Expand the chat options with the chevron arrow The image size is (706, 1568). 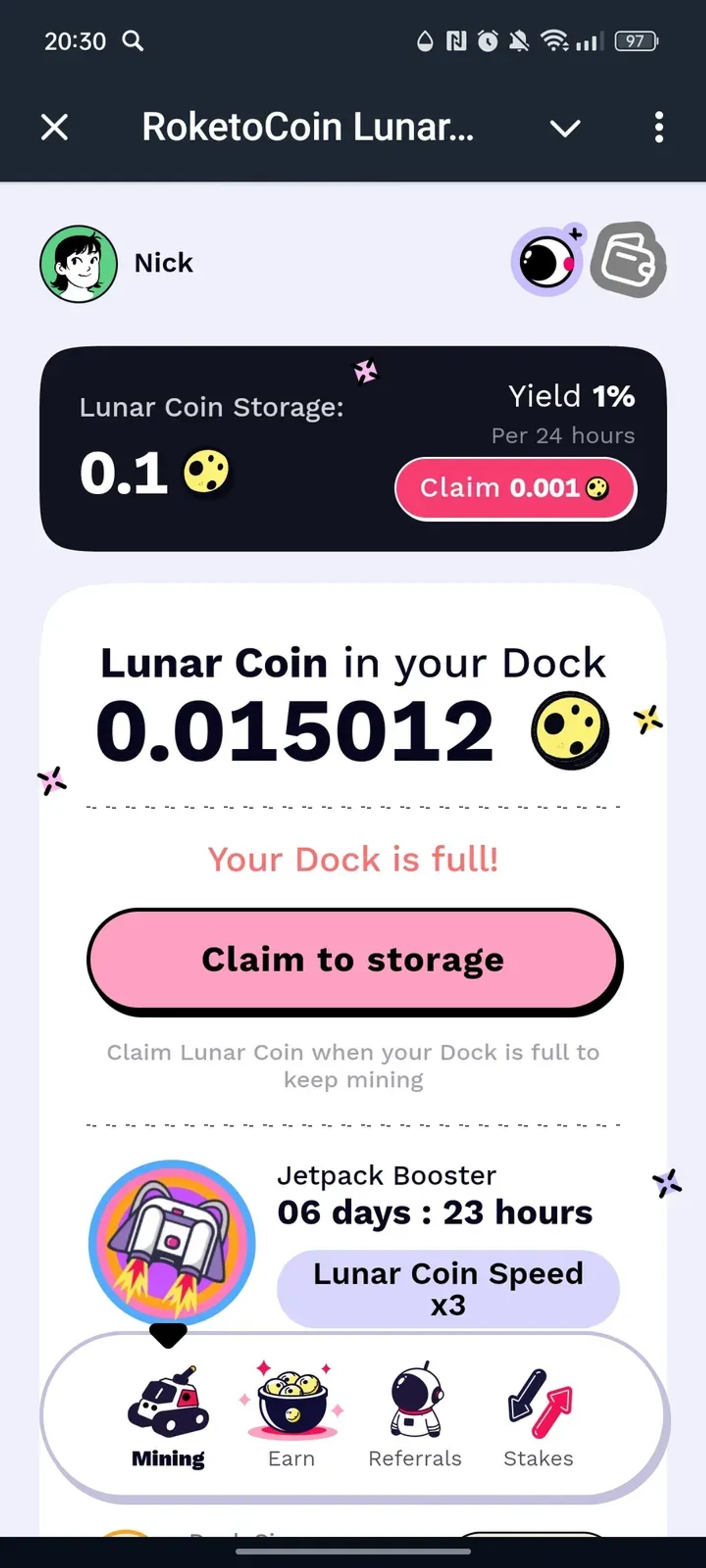[x=565, y=128]
